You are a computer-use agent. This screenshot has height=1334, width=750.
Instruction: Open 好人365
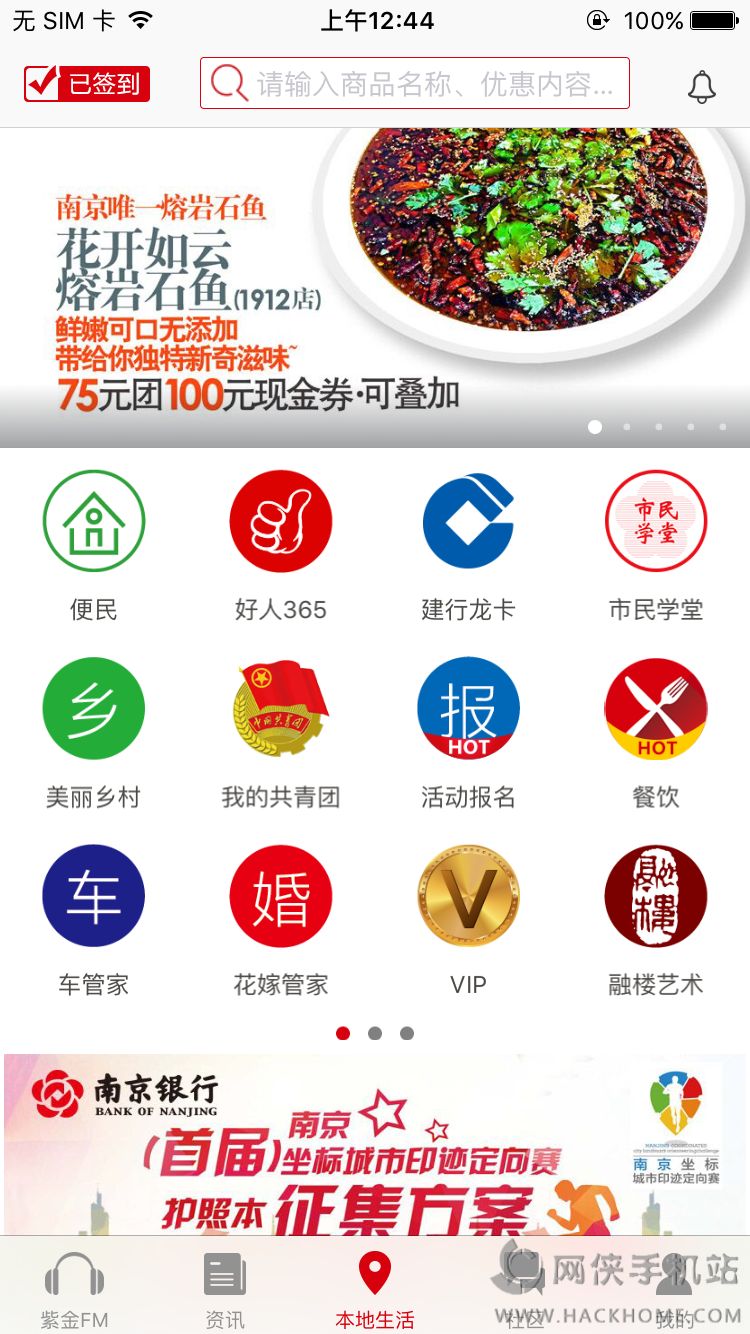(281, 545)
